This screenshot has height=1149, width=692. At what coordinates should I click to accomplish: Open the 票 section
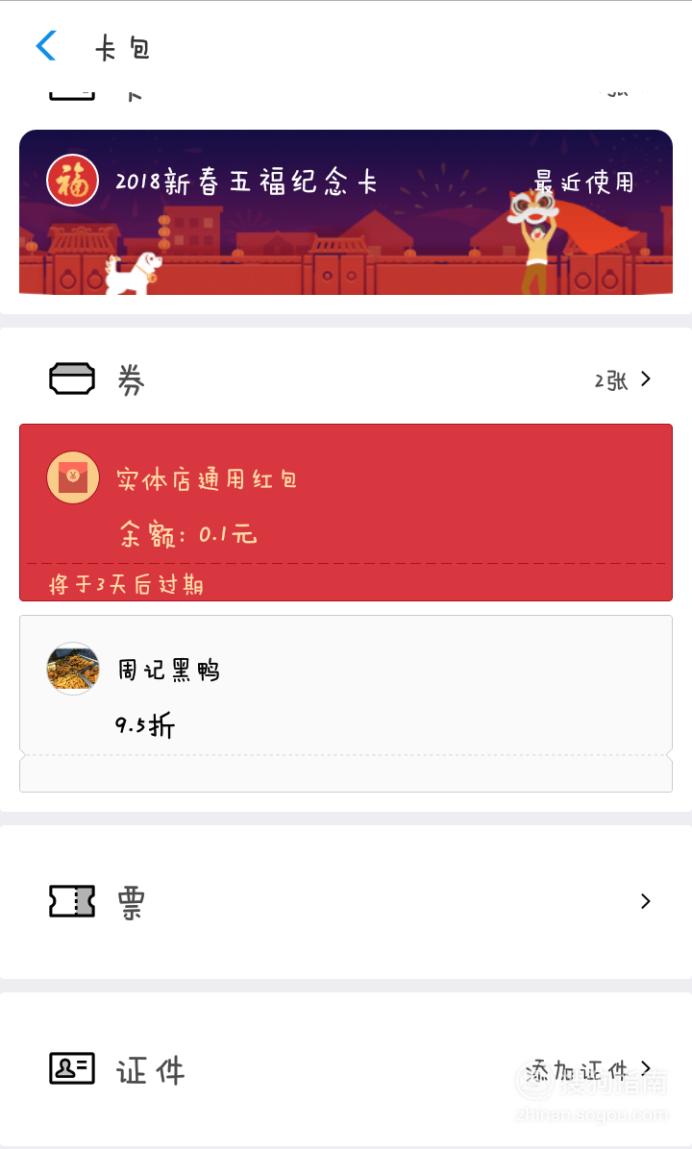click(x=345, y=901)
